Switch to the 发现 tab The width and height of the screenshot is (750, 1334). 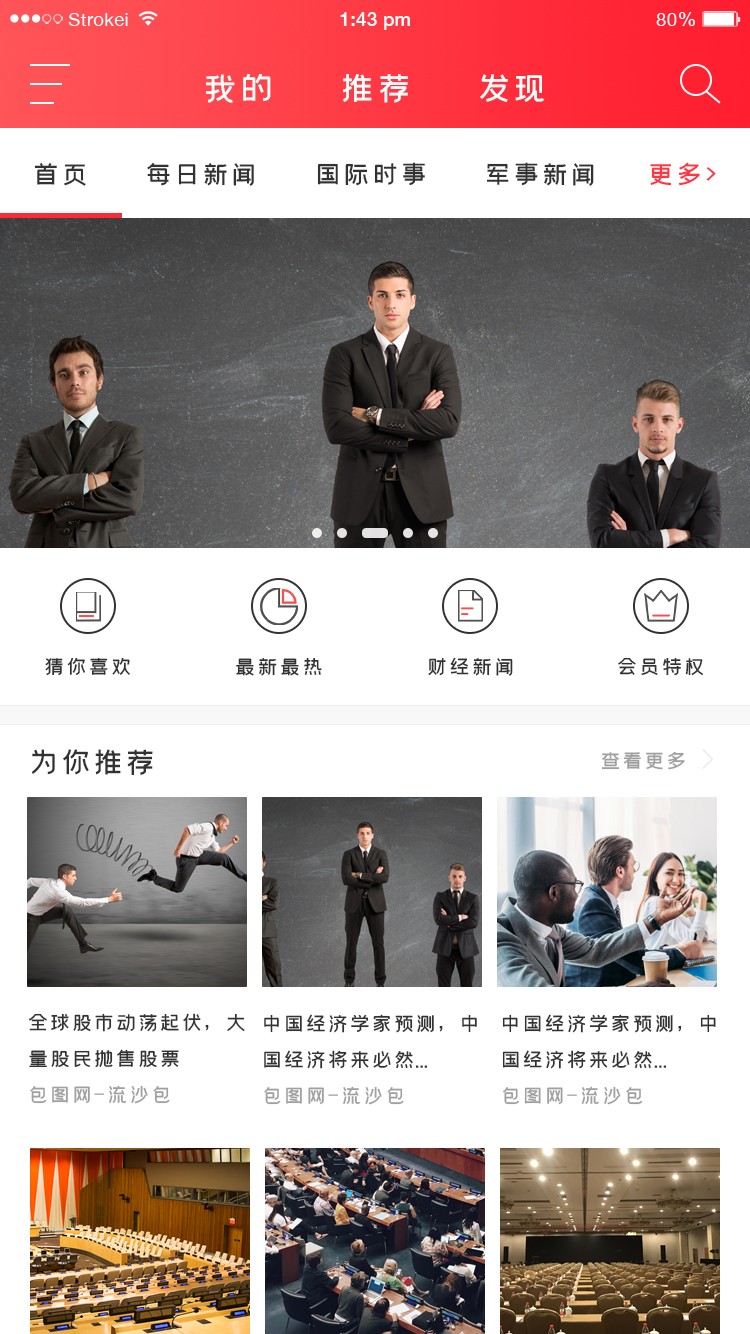coord(512,88)
